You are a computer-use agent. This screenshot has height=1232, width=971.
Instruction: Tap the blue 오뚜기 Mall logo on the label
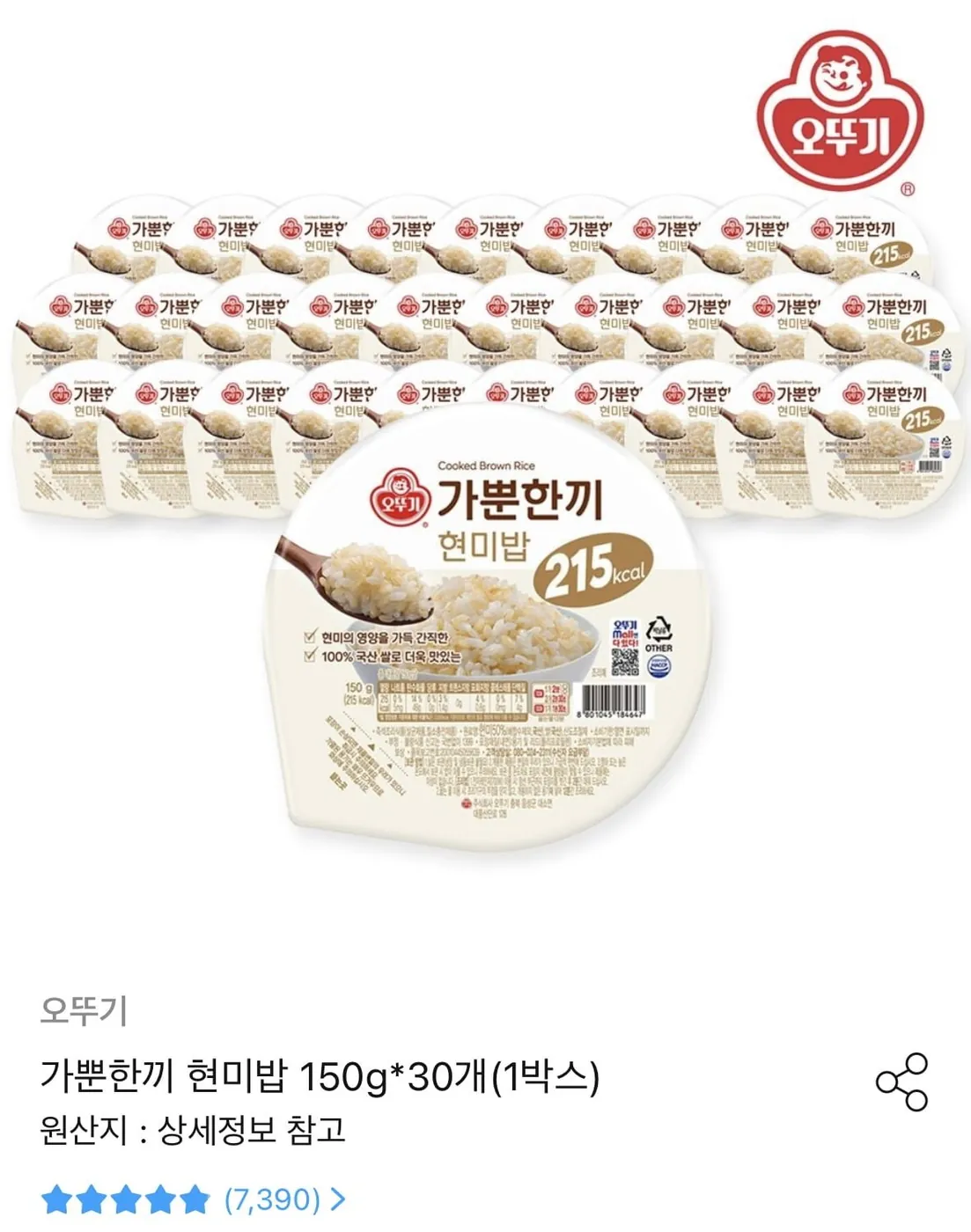(x=625, y=634)
